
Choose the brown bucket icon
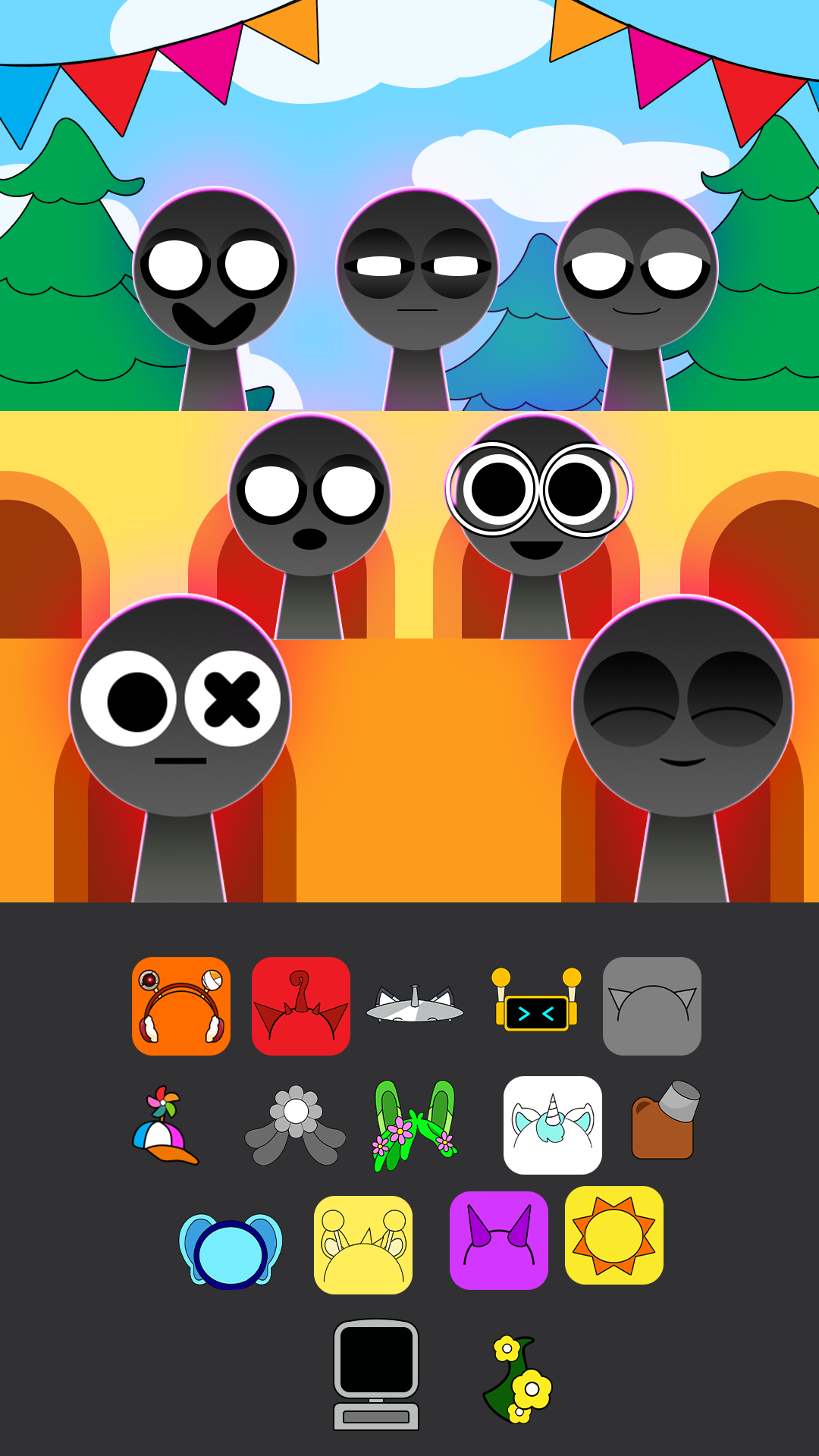(x=665, y=1122)
